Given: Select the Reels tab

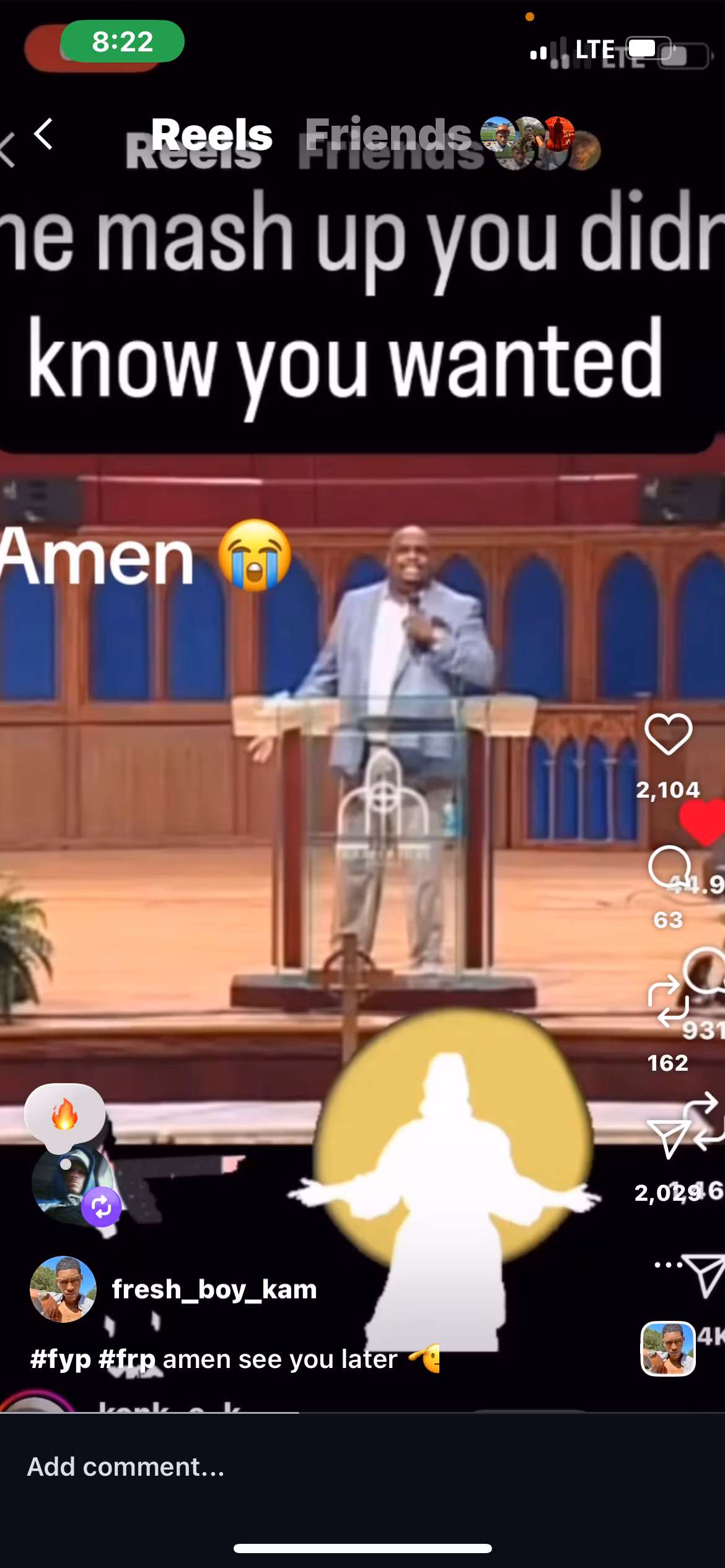Looking at the screenshot, I should pos(211,134).
